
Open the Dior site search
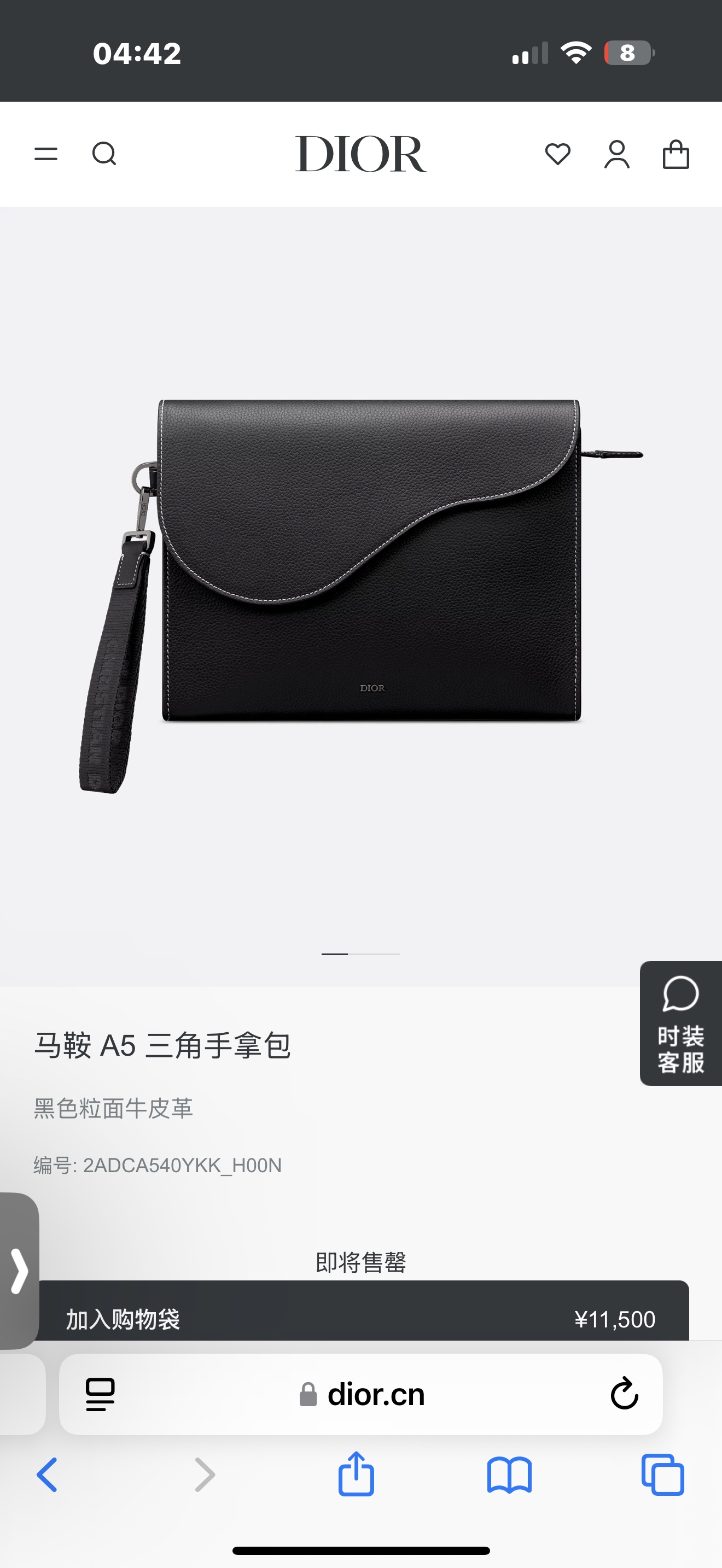tap(104, 154)
